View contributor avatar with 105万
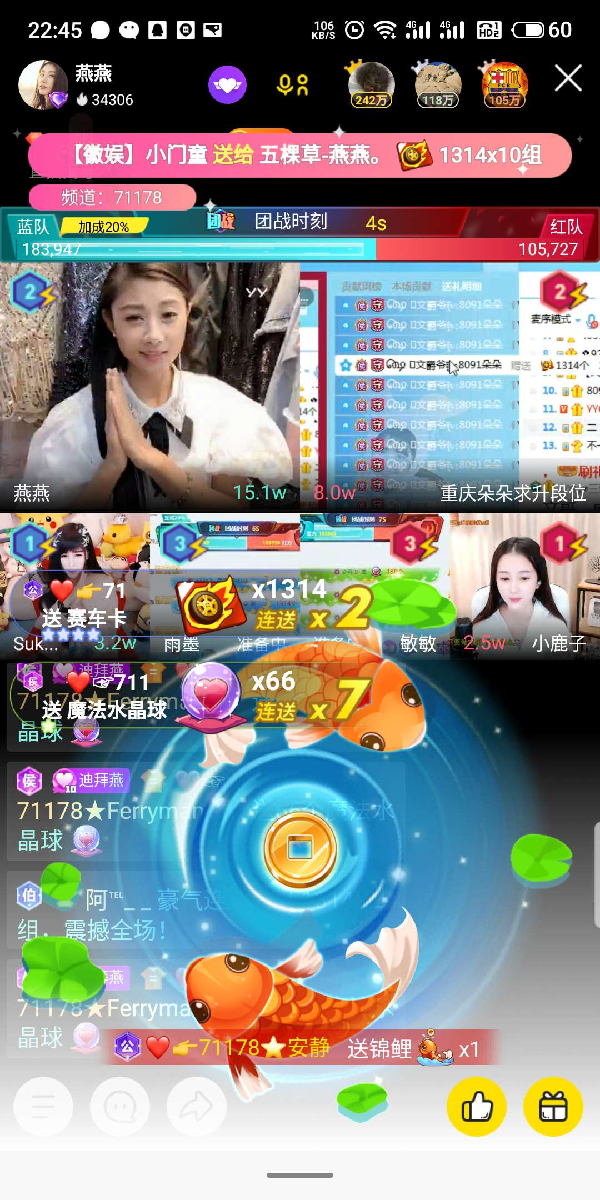This screenshot has height=1200, width=600. tap(504, 84)
